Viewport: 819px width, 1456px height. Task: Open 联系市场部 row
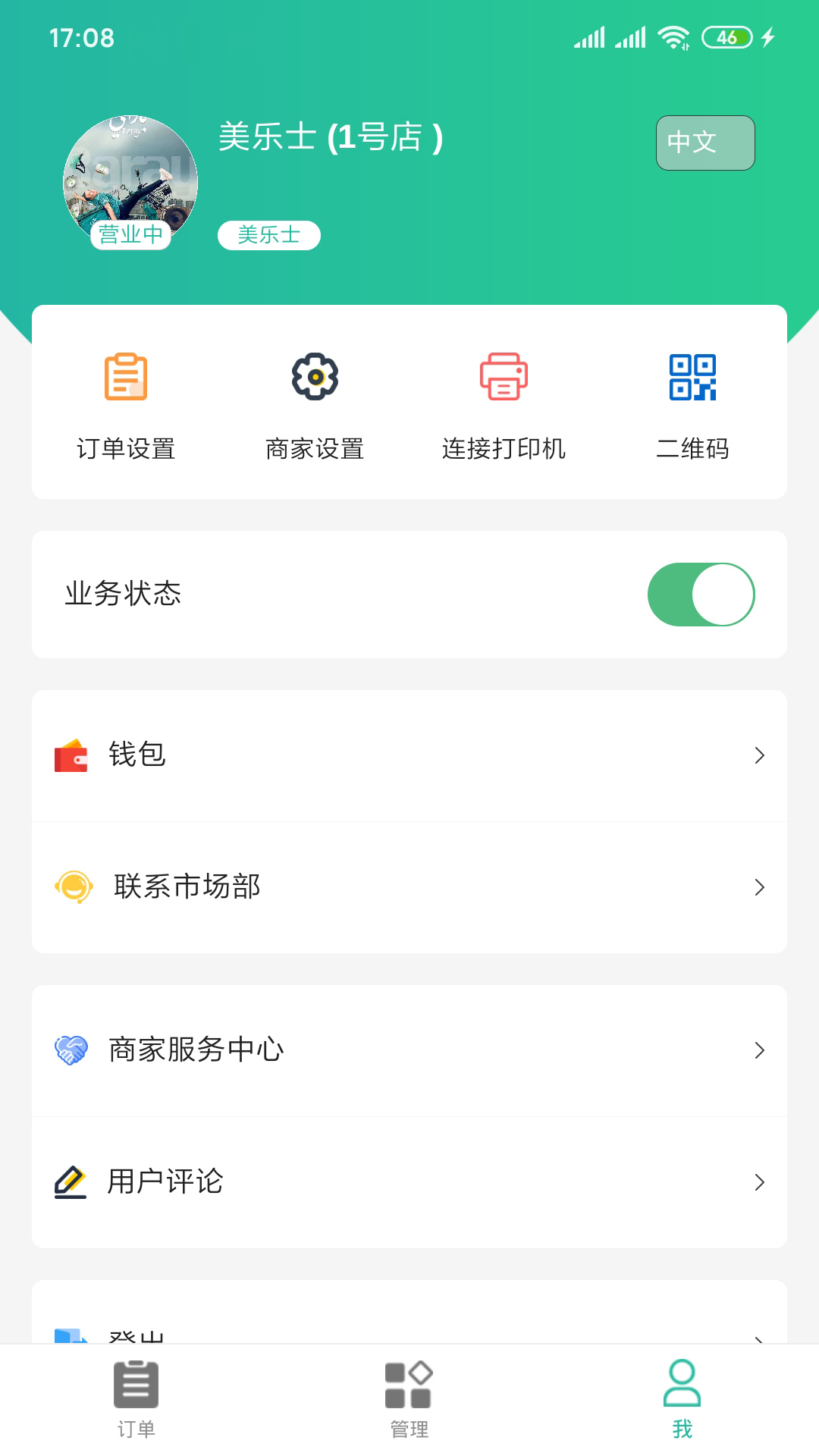pyautogui.click(x=409, y=886)
